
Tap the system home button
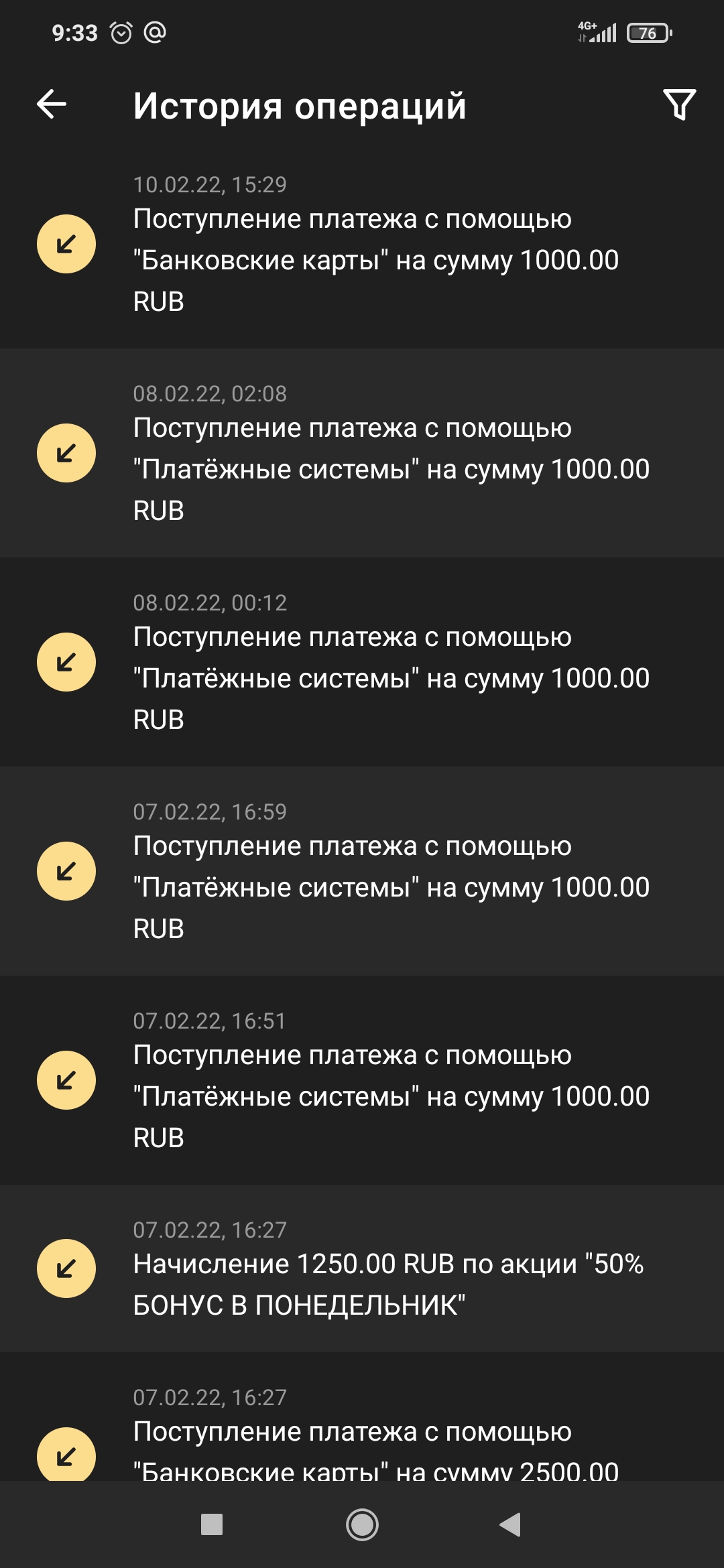[x=362, y=1525]
